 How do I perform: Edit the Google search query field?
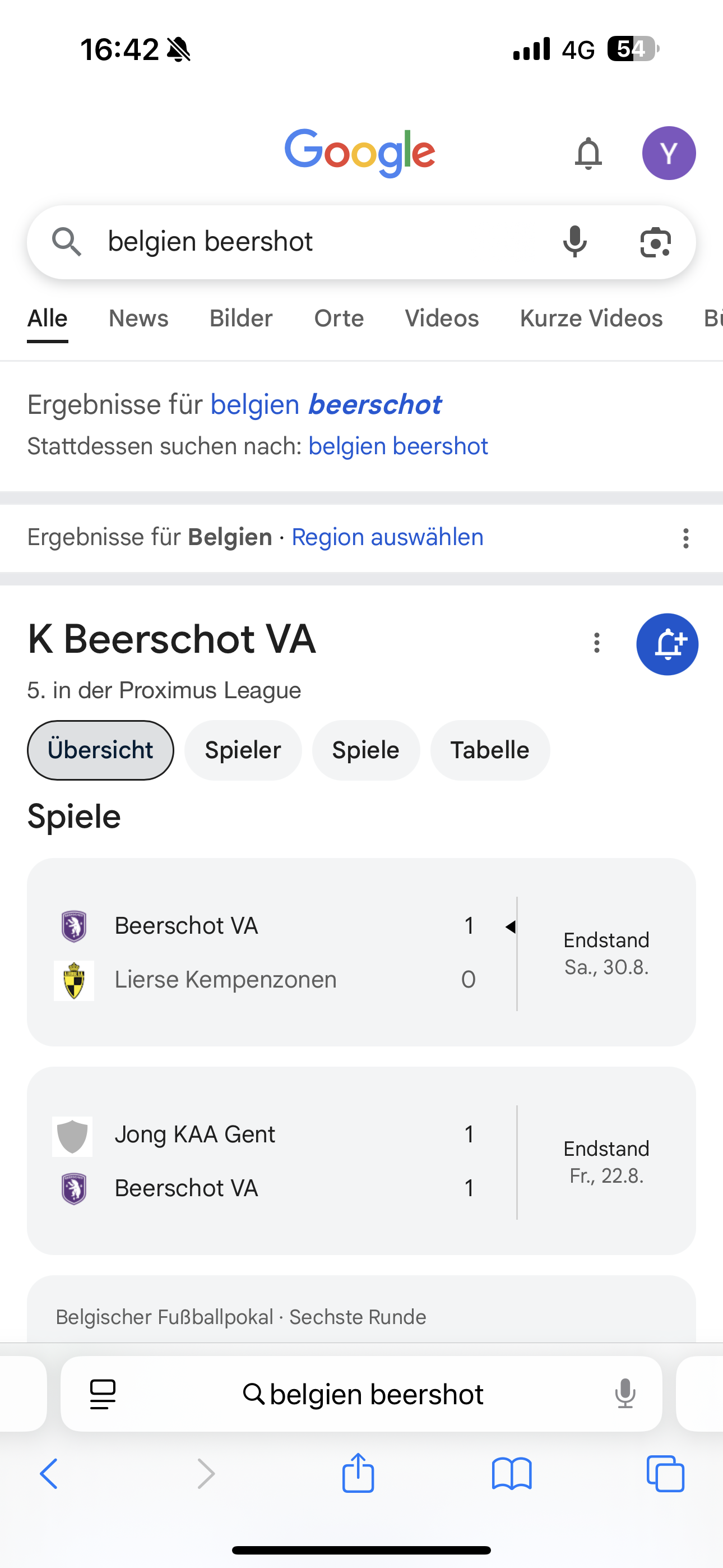click(323, 242)
